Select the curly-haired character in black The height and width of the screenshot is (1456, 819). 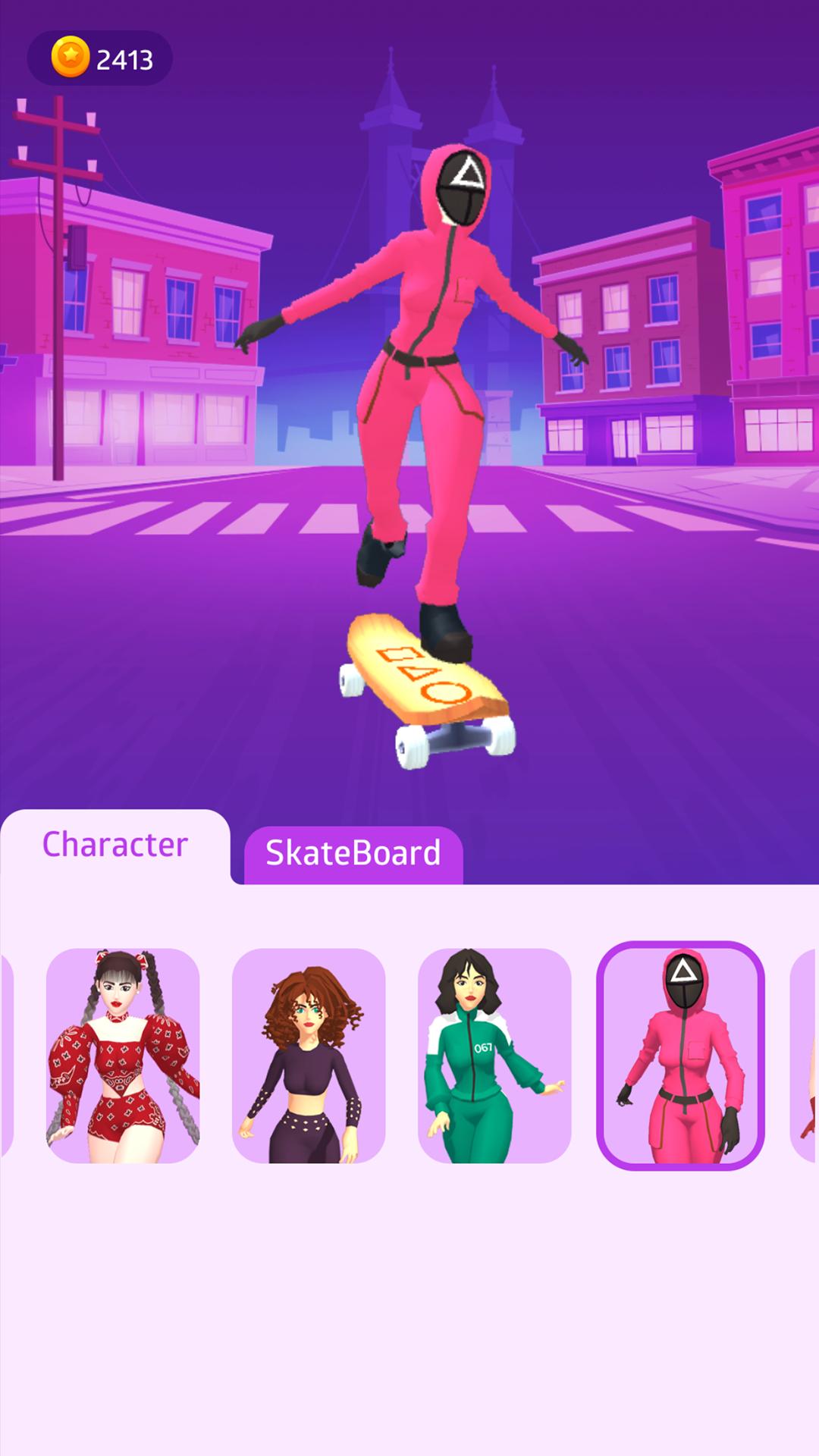[x=309, y=1055]
